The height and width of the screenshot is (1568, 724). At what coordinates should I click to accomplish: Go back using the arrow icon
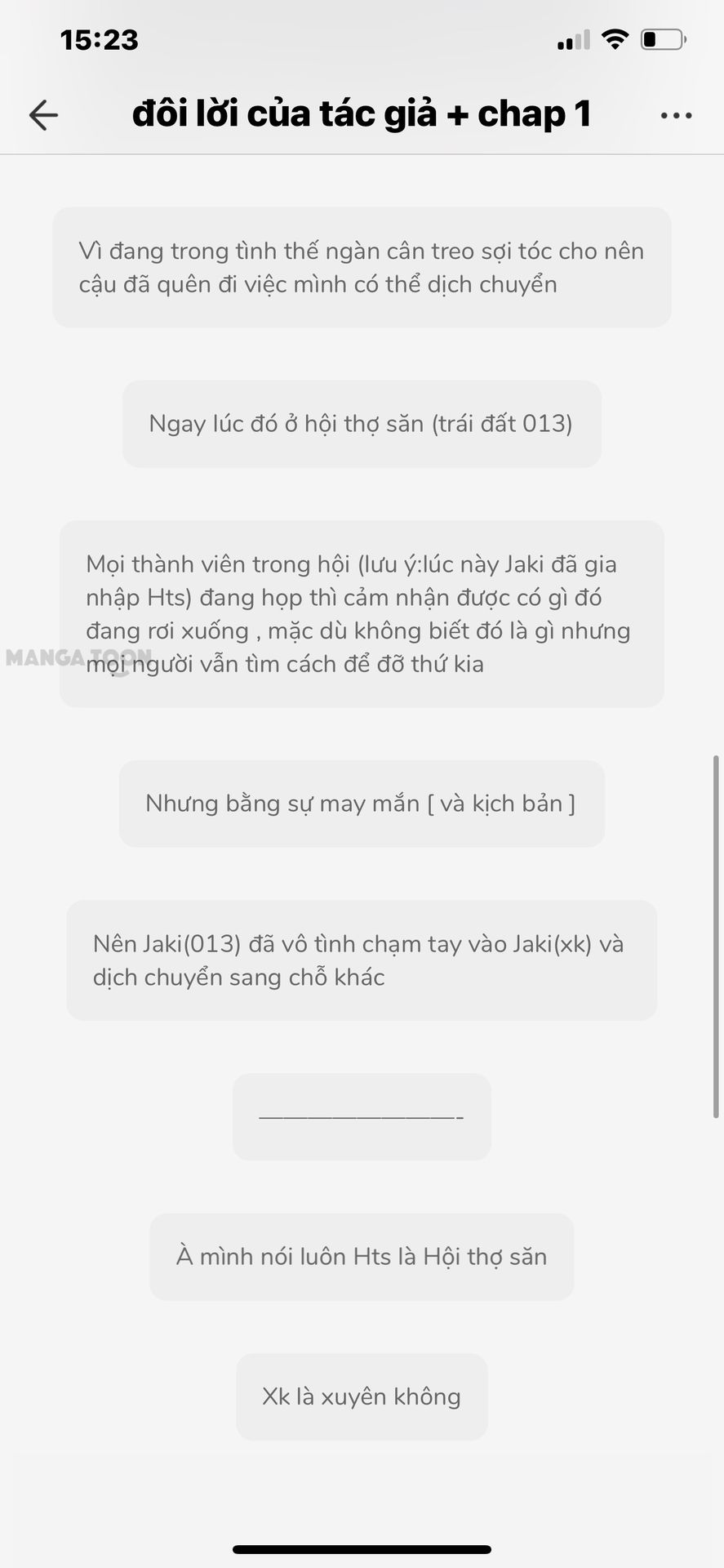point(43,115)
